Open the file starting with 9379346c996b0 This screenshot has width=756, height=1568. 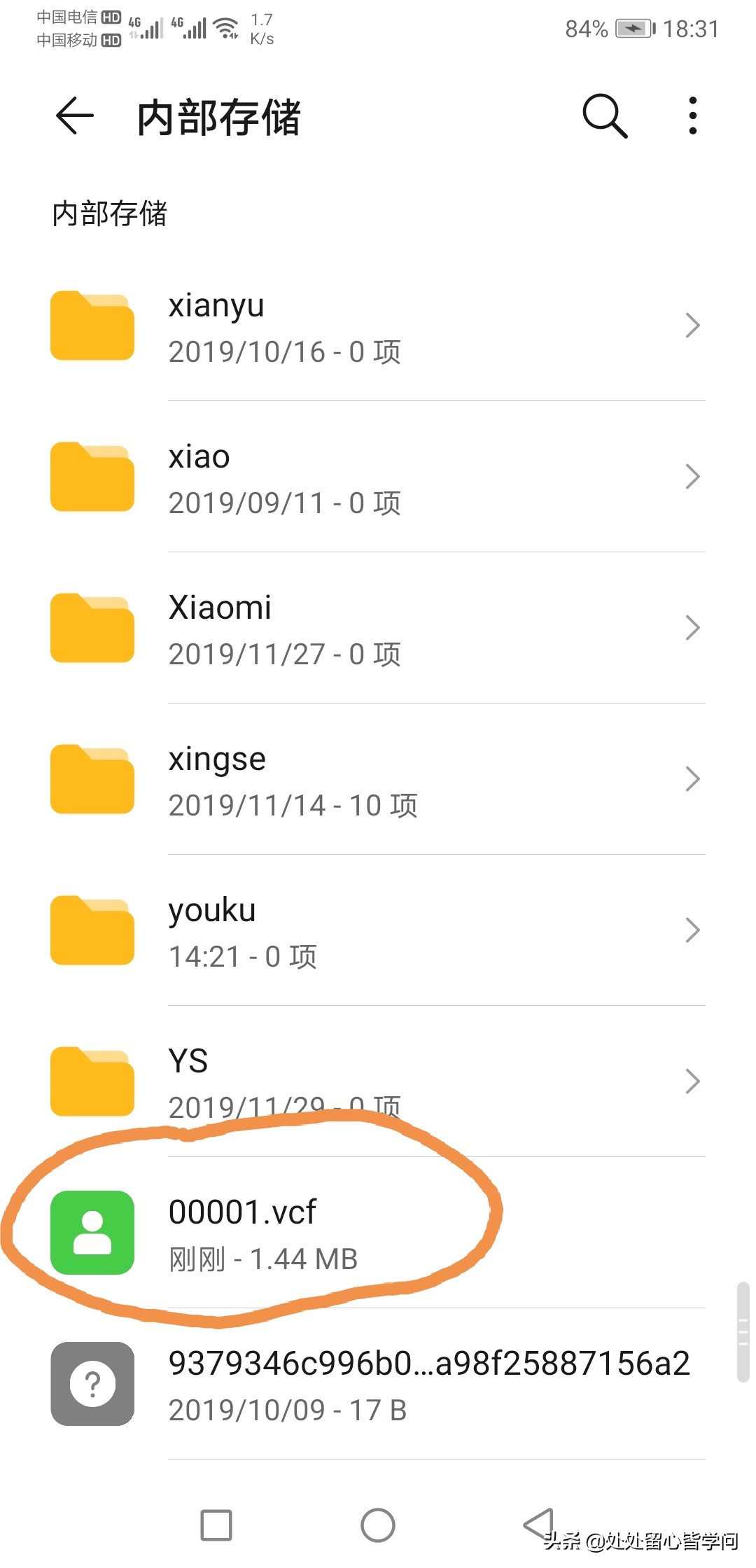point(350,1382)
